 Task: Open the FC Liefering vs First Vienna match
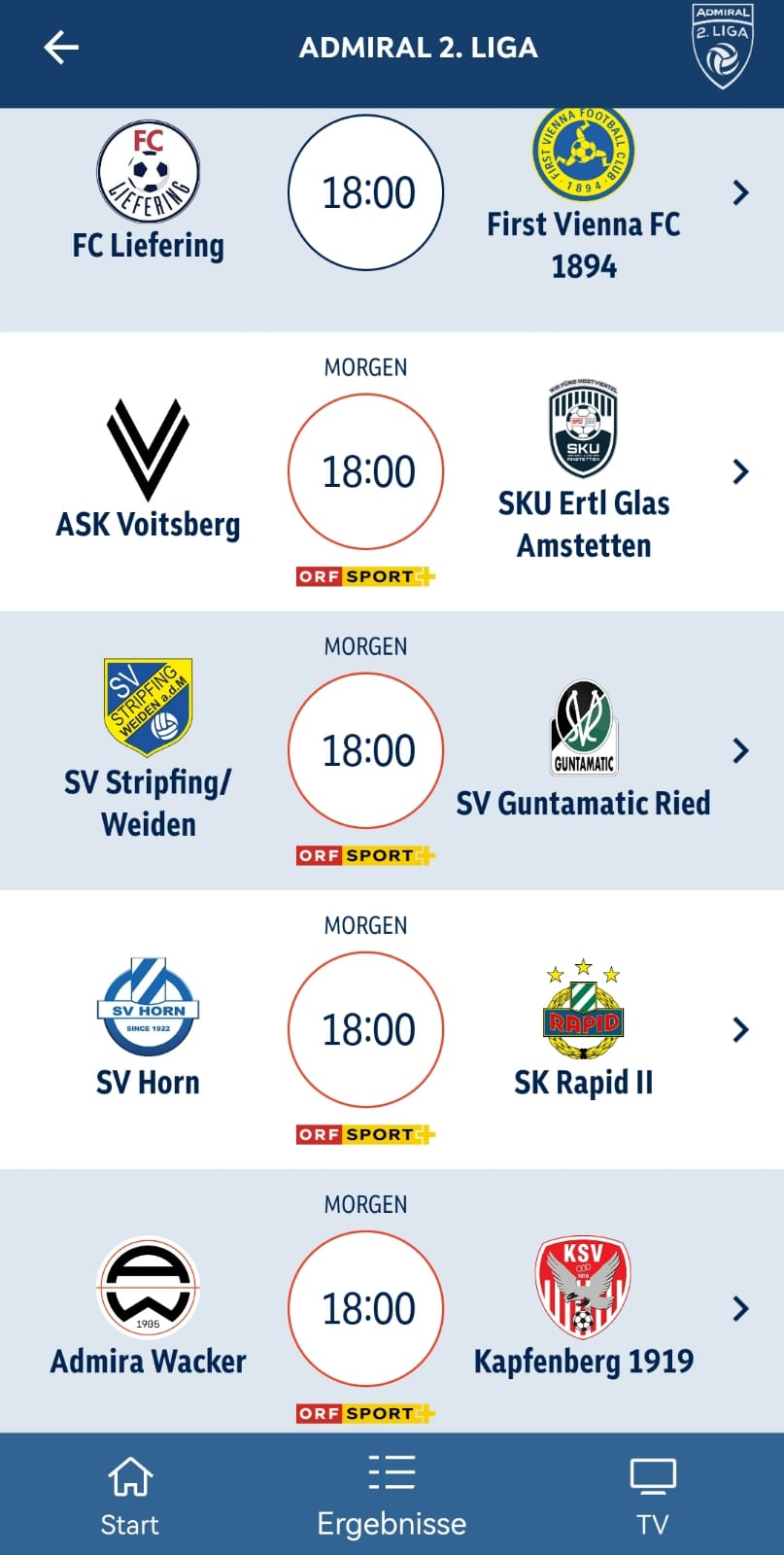pos(392,220)
